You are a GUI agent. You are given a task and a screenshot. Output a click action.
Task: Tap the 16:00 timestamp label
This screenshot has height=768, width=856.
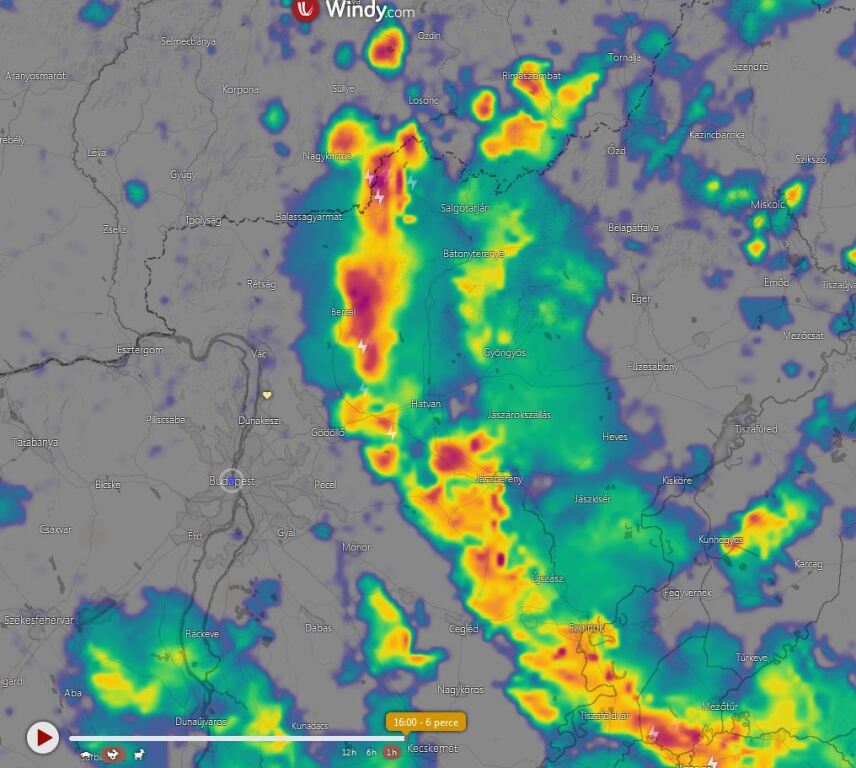(x=425, y=722)
